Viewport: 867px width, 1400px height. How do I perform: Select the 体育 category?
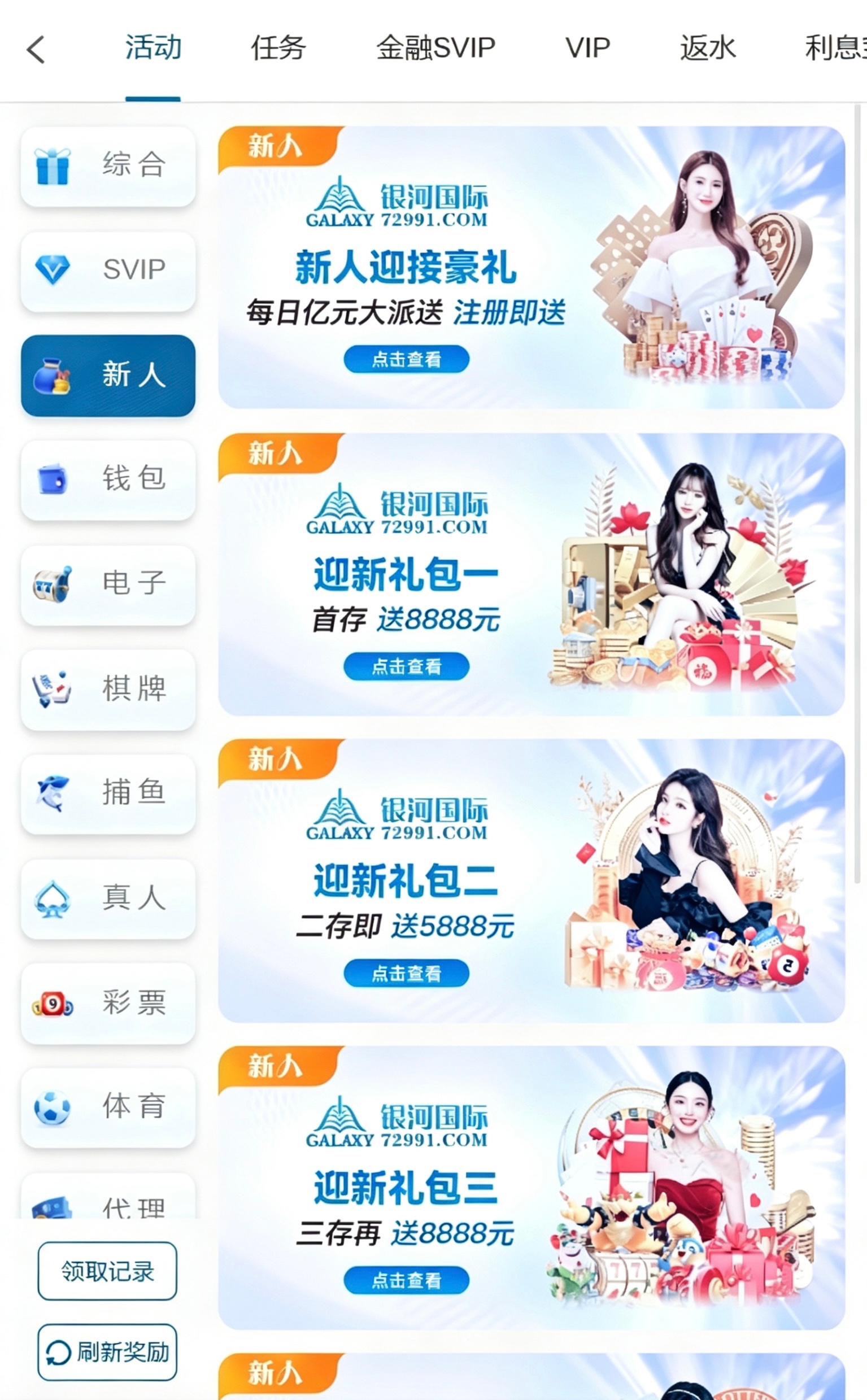[x=108, y=1107]
